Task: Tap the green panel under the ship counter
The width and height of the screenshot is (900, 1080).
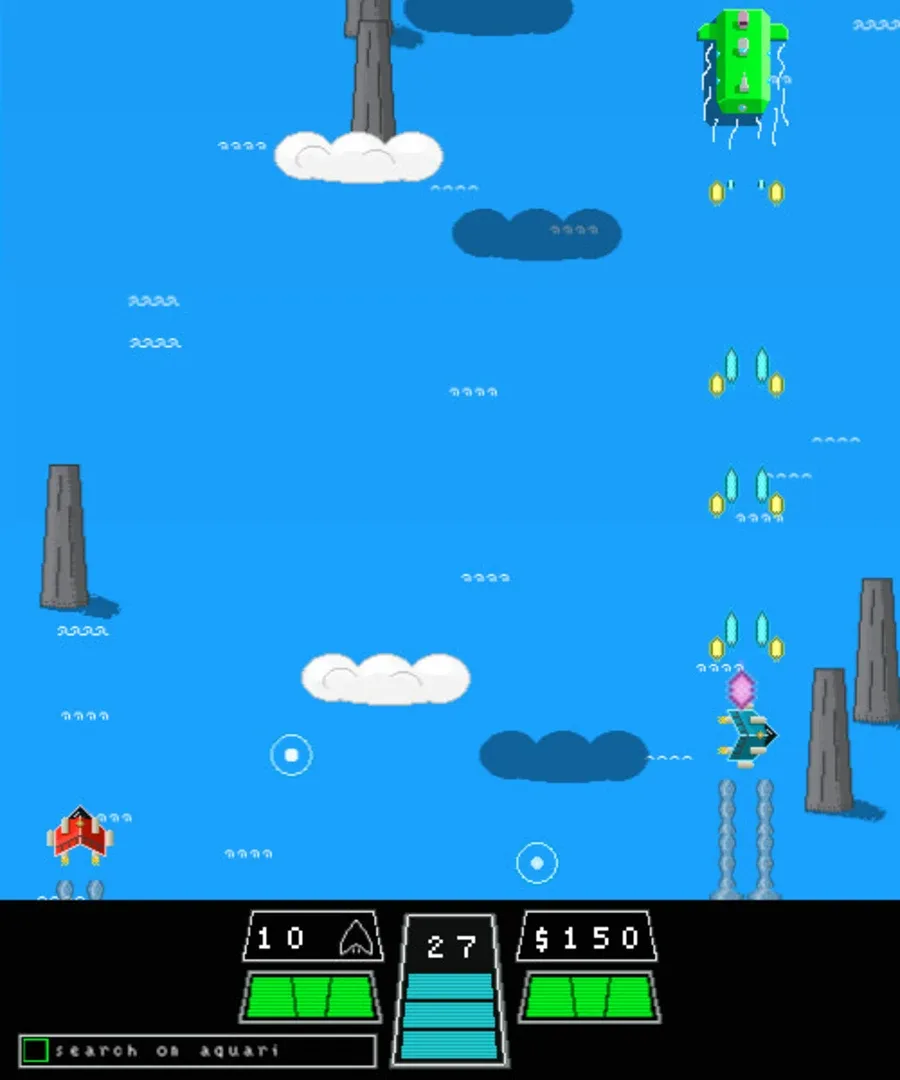Action: (x=310, y=997)
